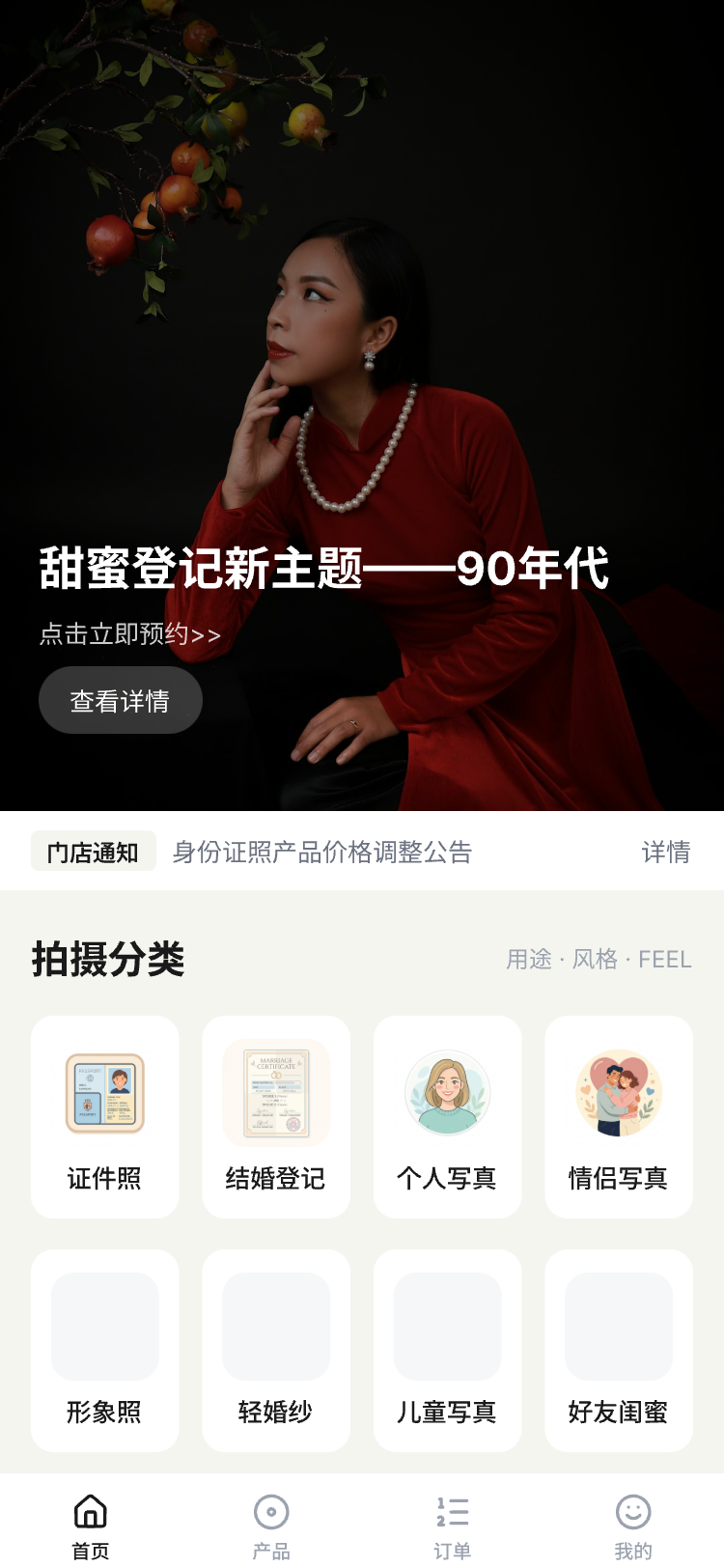Switch to the 订单 tab
Screen dimensions: 724x1568
pos(452,1526)
